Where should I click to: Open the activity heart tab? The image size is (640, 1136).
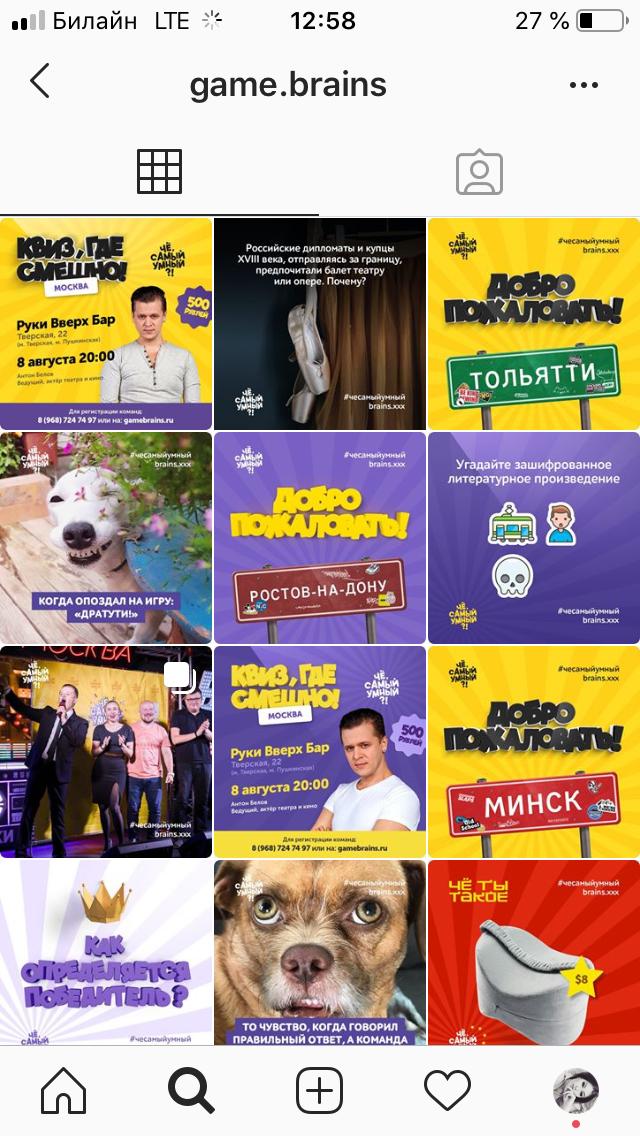click(x=447, y=1089)
